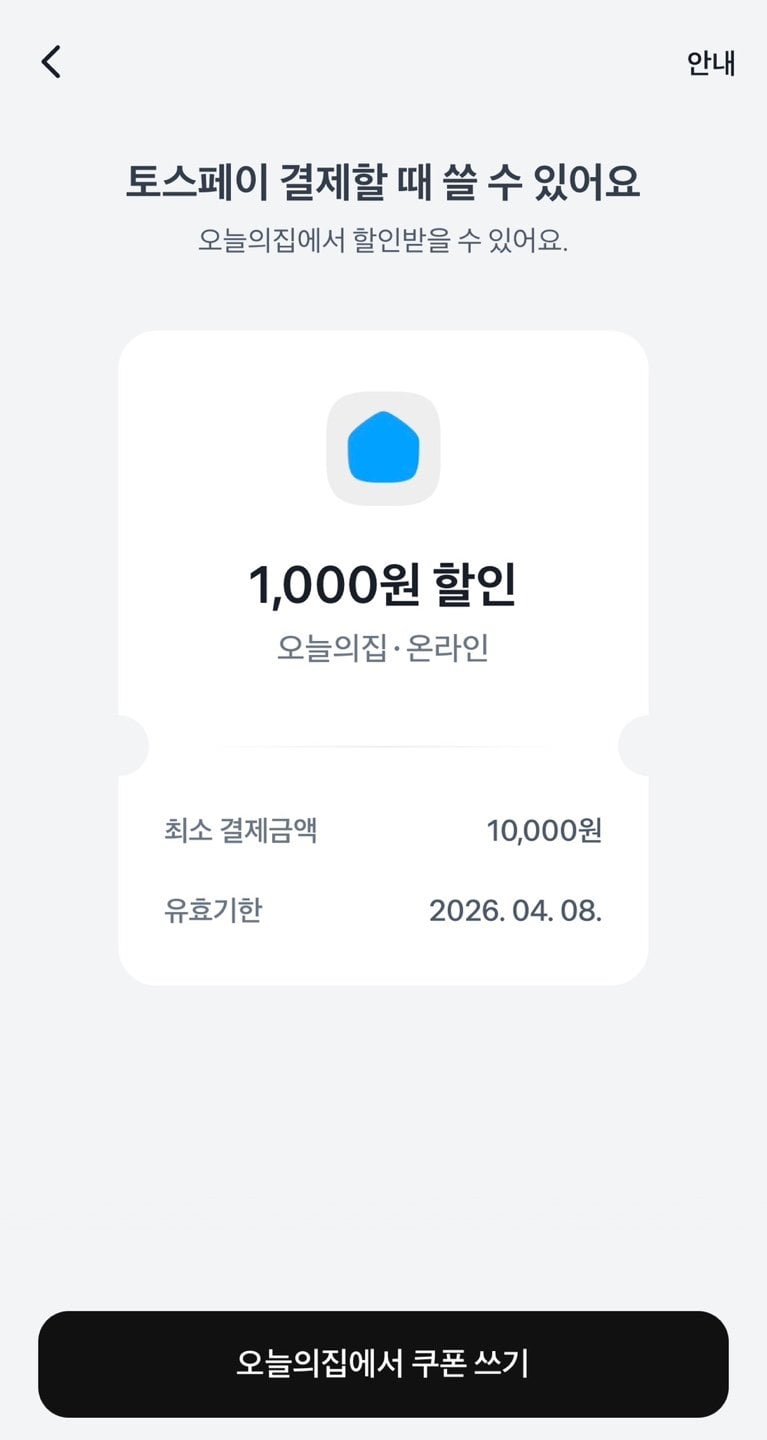This screenshot has height=1440, width=767.
Task: Open the 안내 guide link
Action: 711,63
